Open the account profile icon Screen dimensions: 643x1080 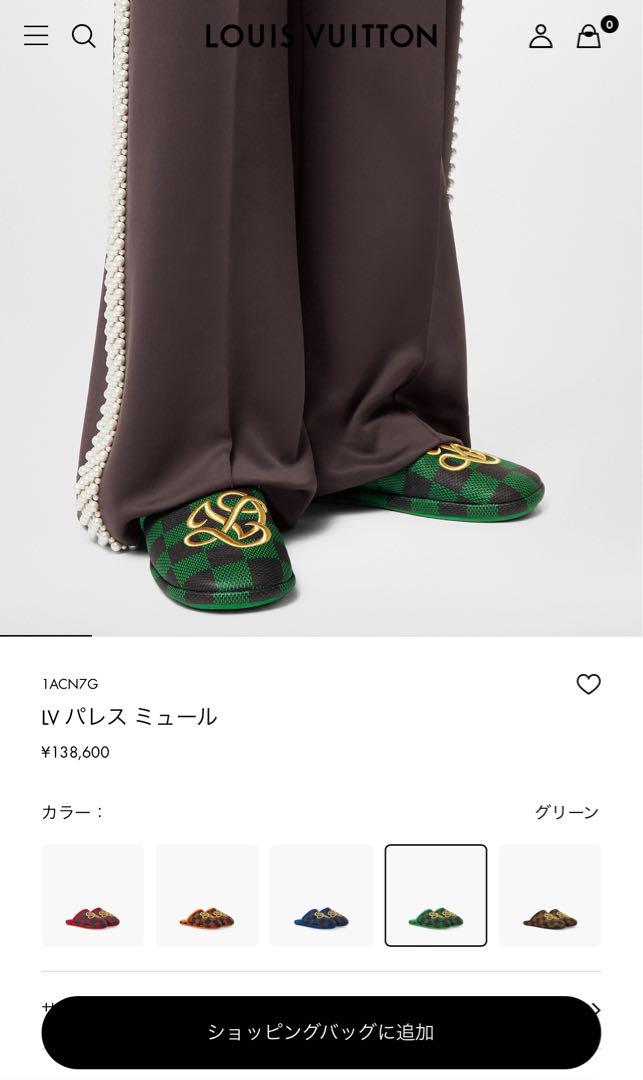pos(540,36)
